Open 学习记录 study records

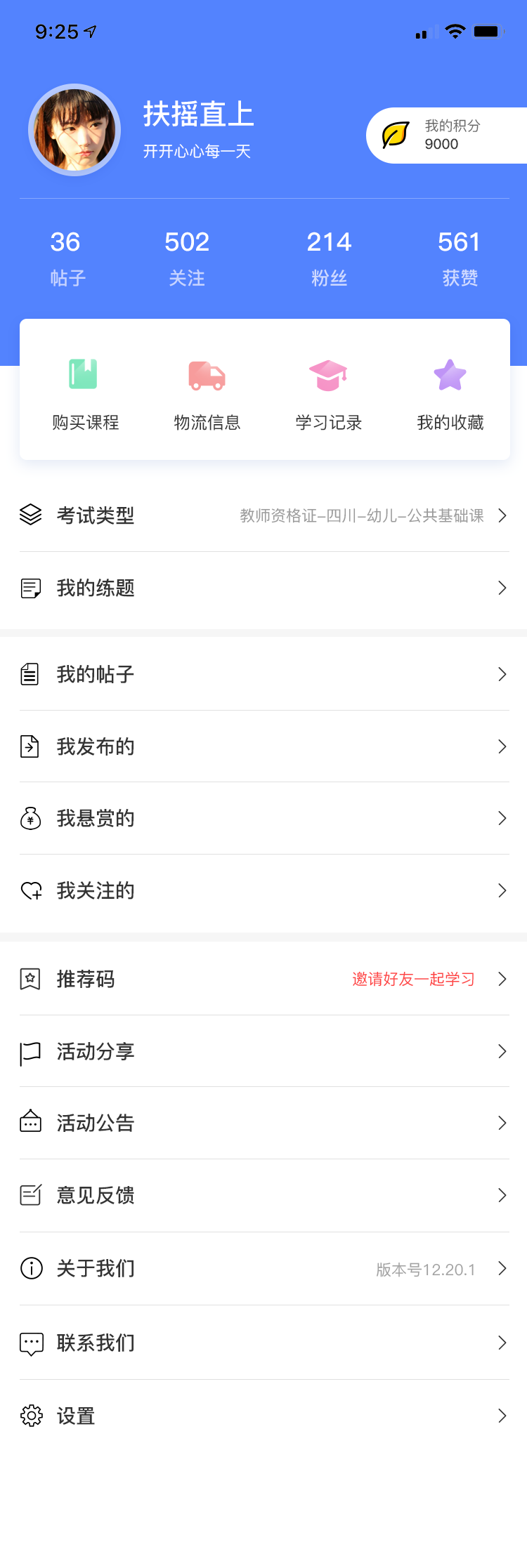(328, 392)
